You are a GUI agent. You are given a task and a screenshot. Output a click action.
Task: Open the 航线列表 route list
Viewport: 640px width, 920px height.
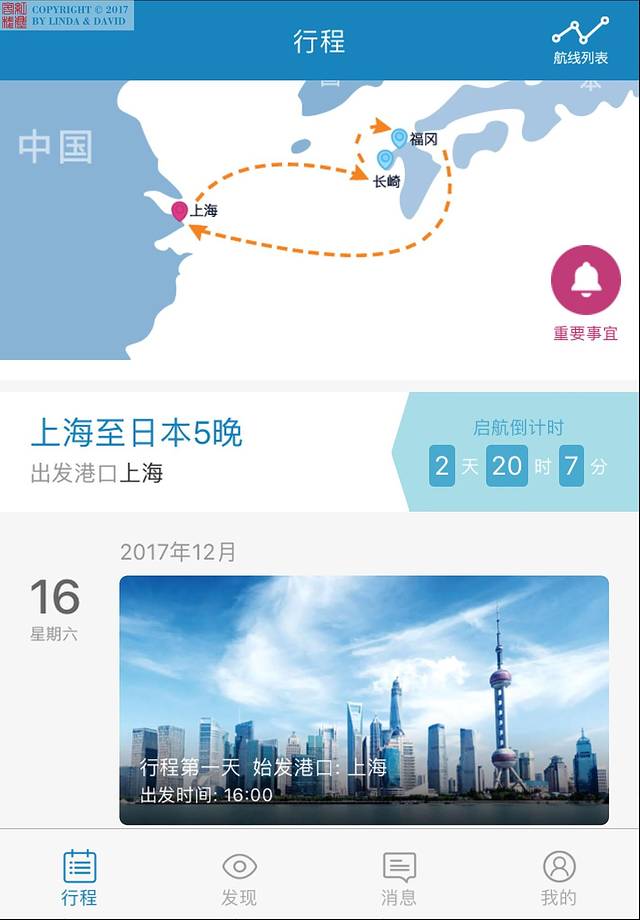(580, 40)
